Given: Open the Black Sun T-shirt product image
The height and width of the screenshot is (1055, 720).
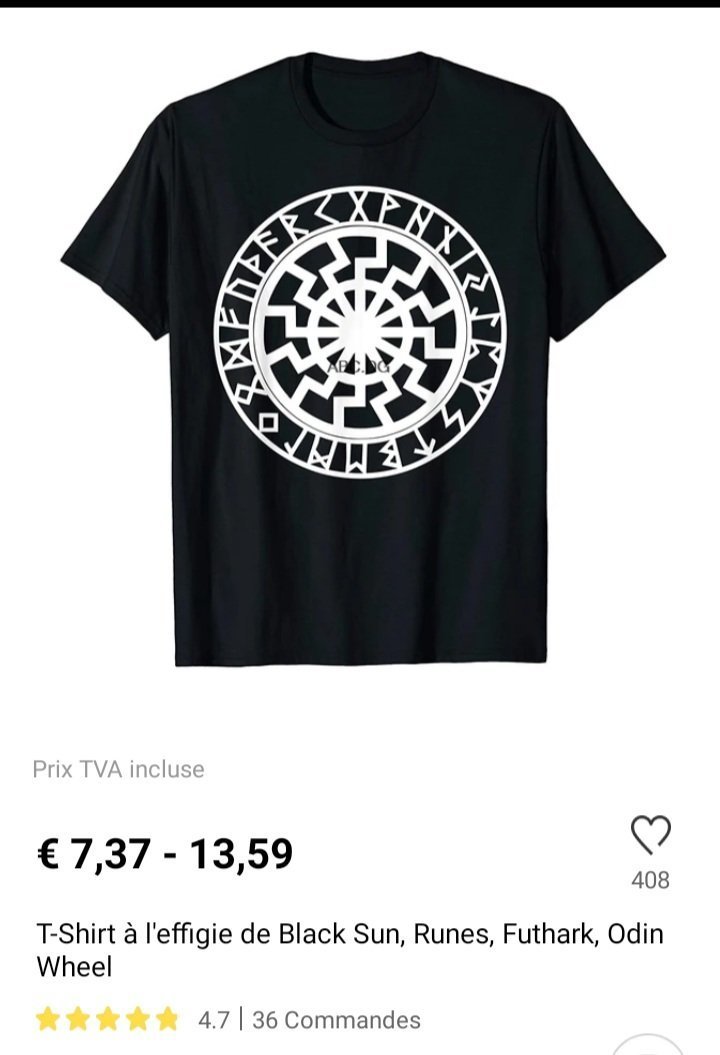Looking at the screenshot, I should click(x=362, y=358).
